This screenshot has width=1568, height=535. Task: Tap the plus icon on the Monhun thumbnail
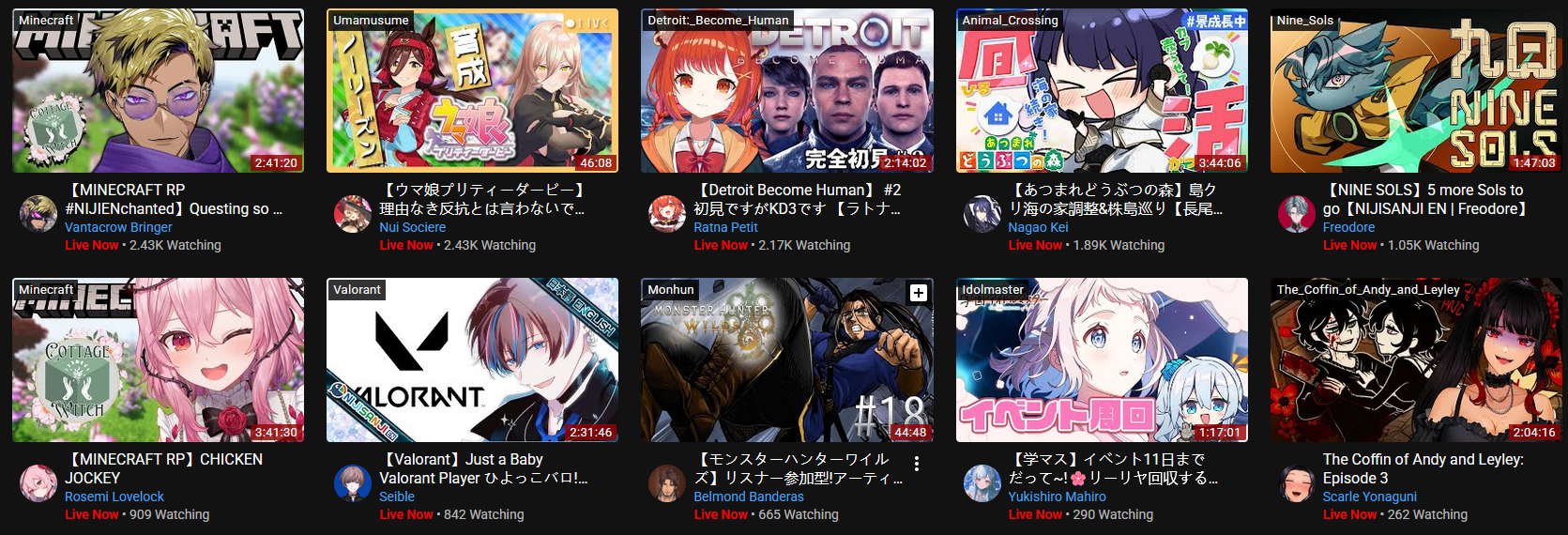coord(918,293)
